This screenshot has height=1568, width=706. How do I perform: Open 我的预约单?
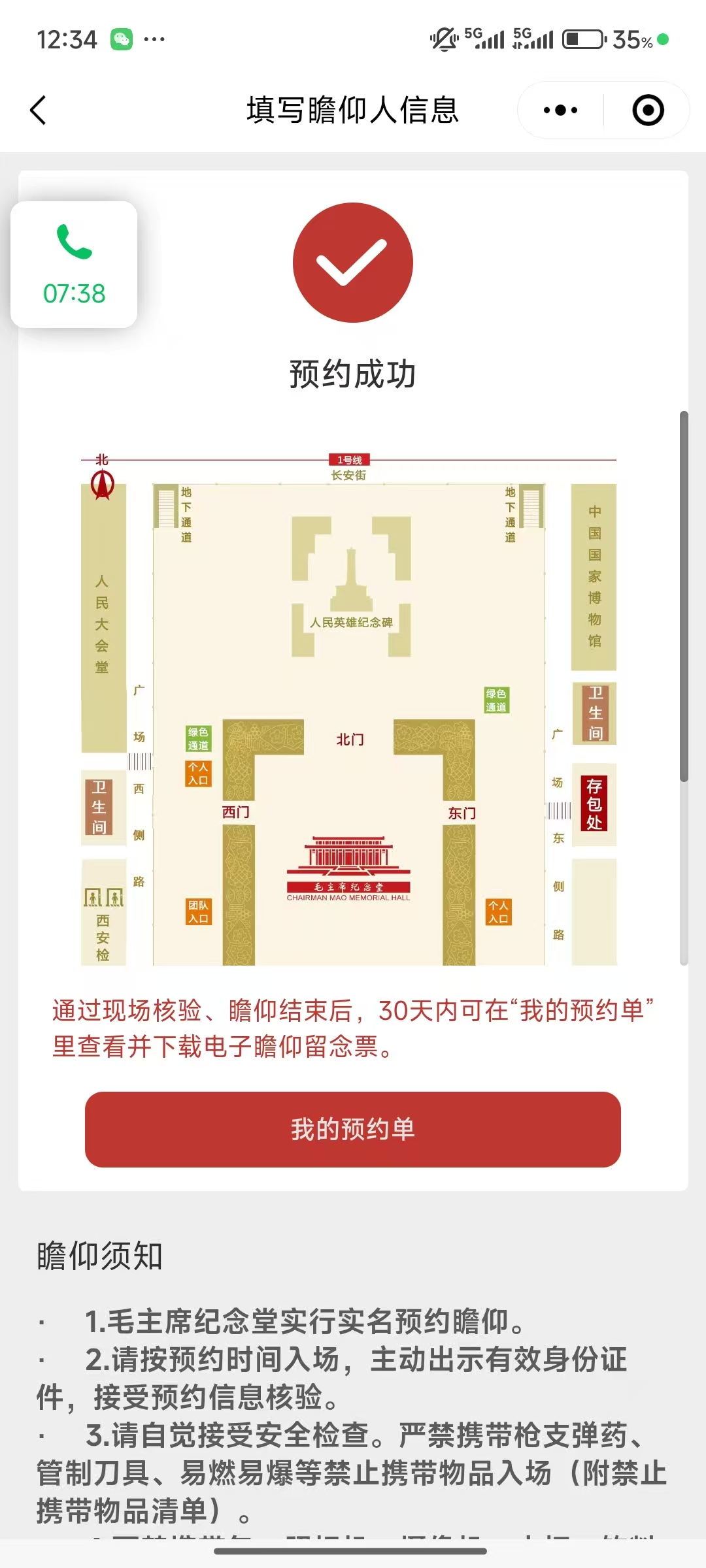[352, 1129]
